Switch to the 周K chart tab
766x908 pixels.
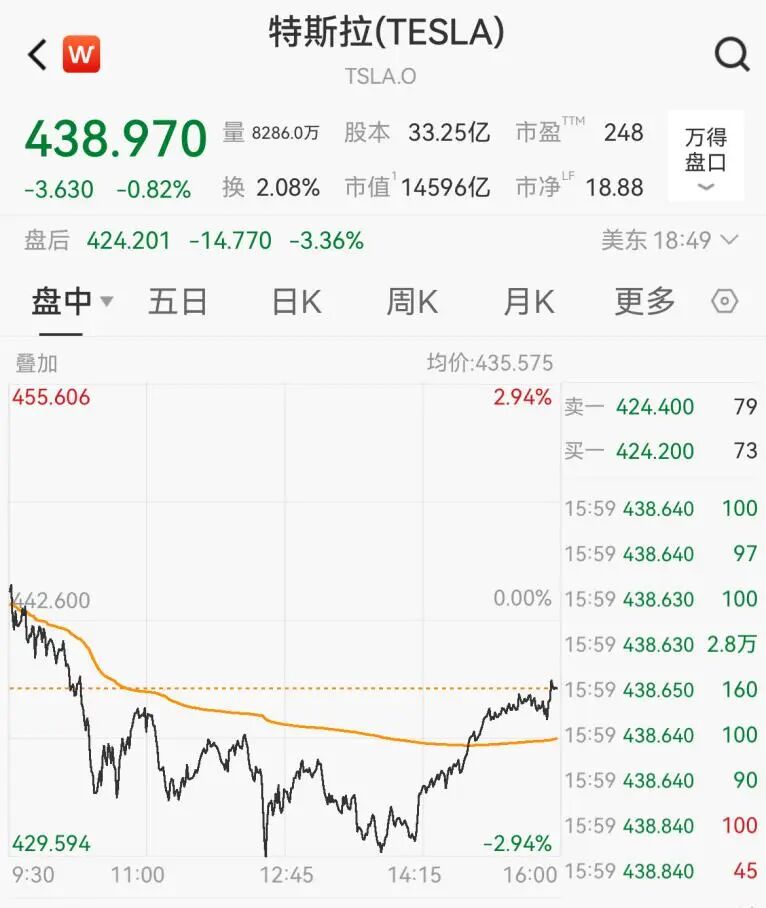[412, 301]
